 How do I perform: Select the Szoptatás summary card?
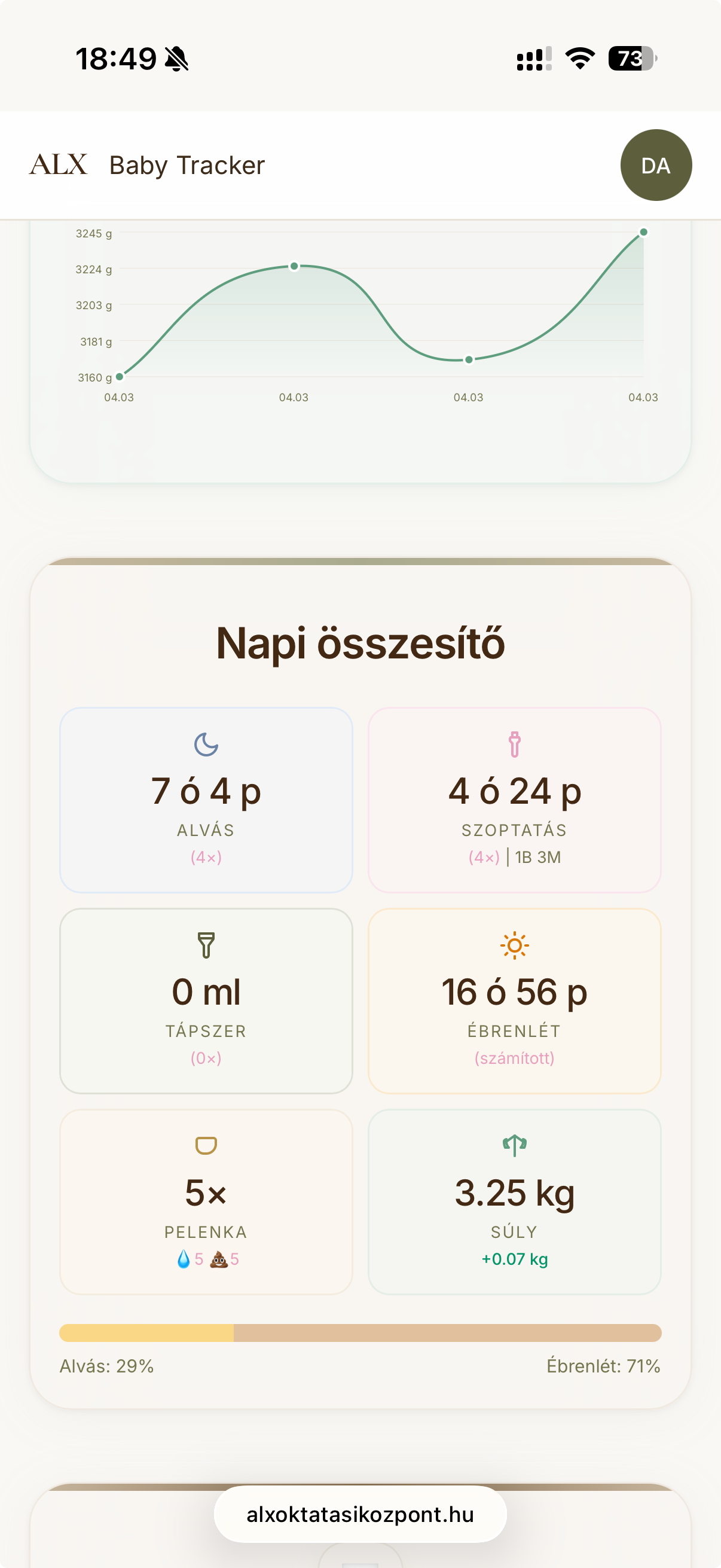click(514, 800)
